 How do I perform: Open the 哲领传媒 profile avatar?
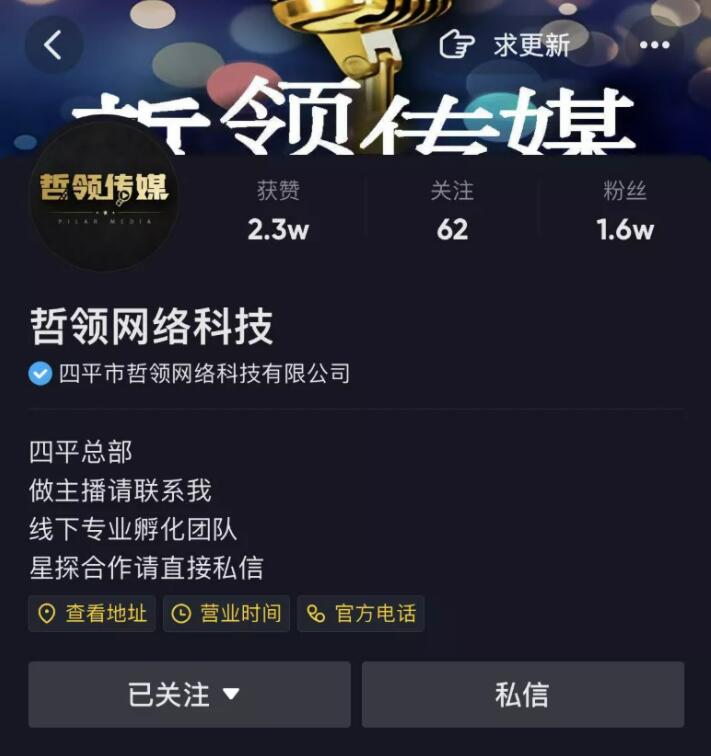(x=103, y=197)
